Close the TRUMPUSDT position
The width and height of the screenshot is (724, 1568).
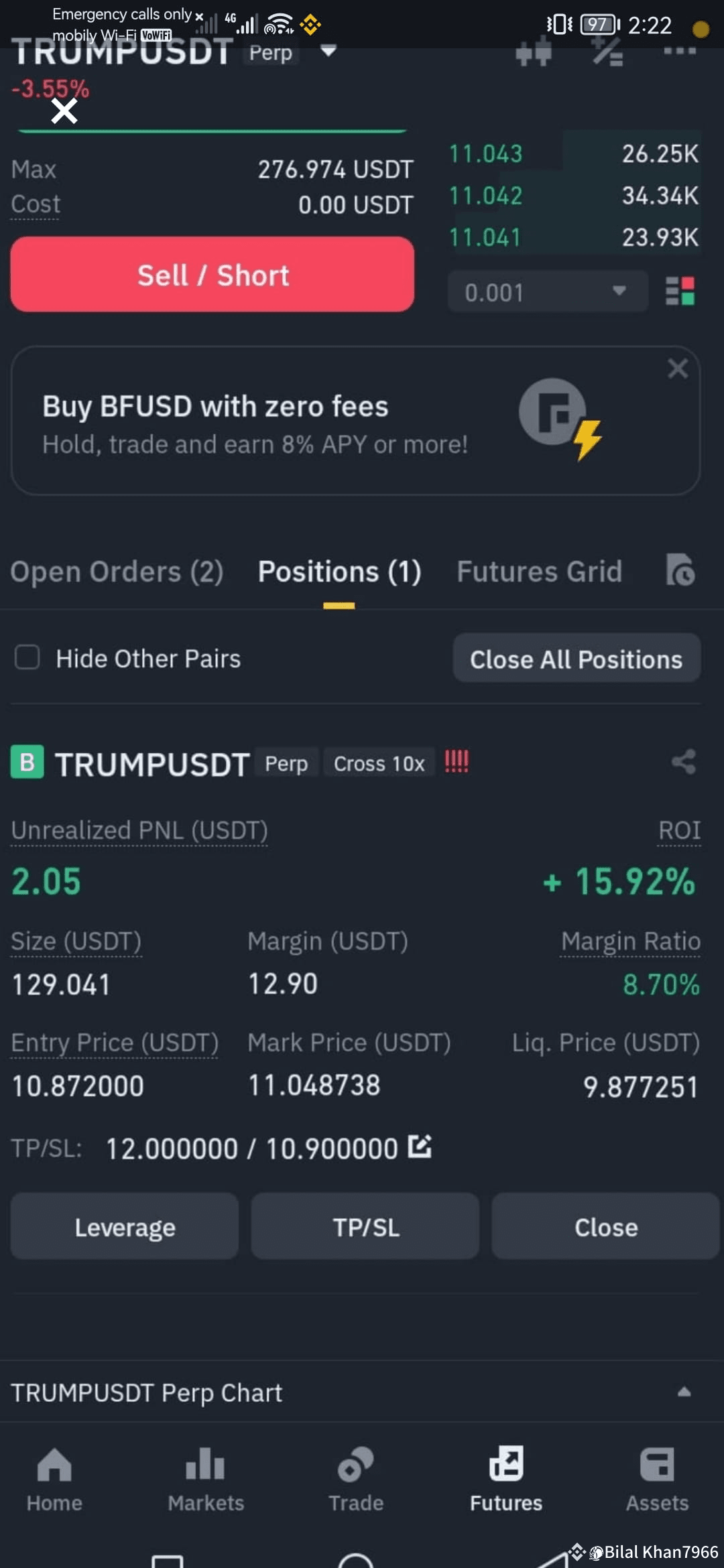(606, 1226)
